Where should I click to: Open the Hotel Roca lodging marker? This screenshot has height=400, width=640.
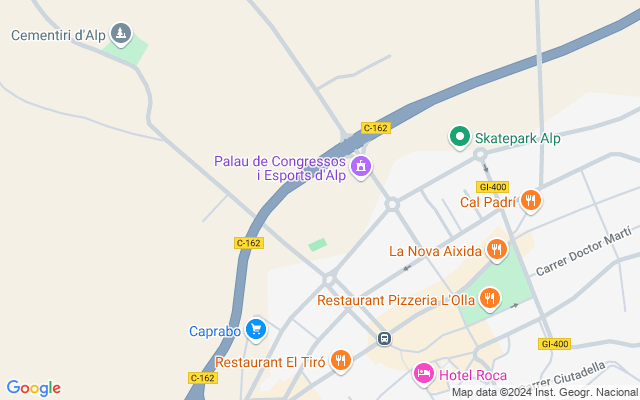click(x=423, y=374)
